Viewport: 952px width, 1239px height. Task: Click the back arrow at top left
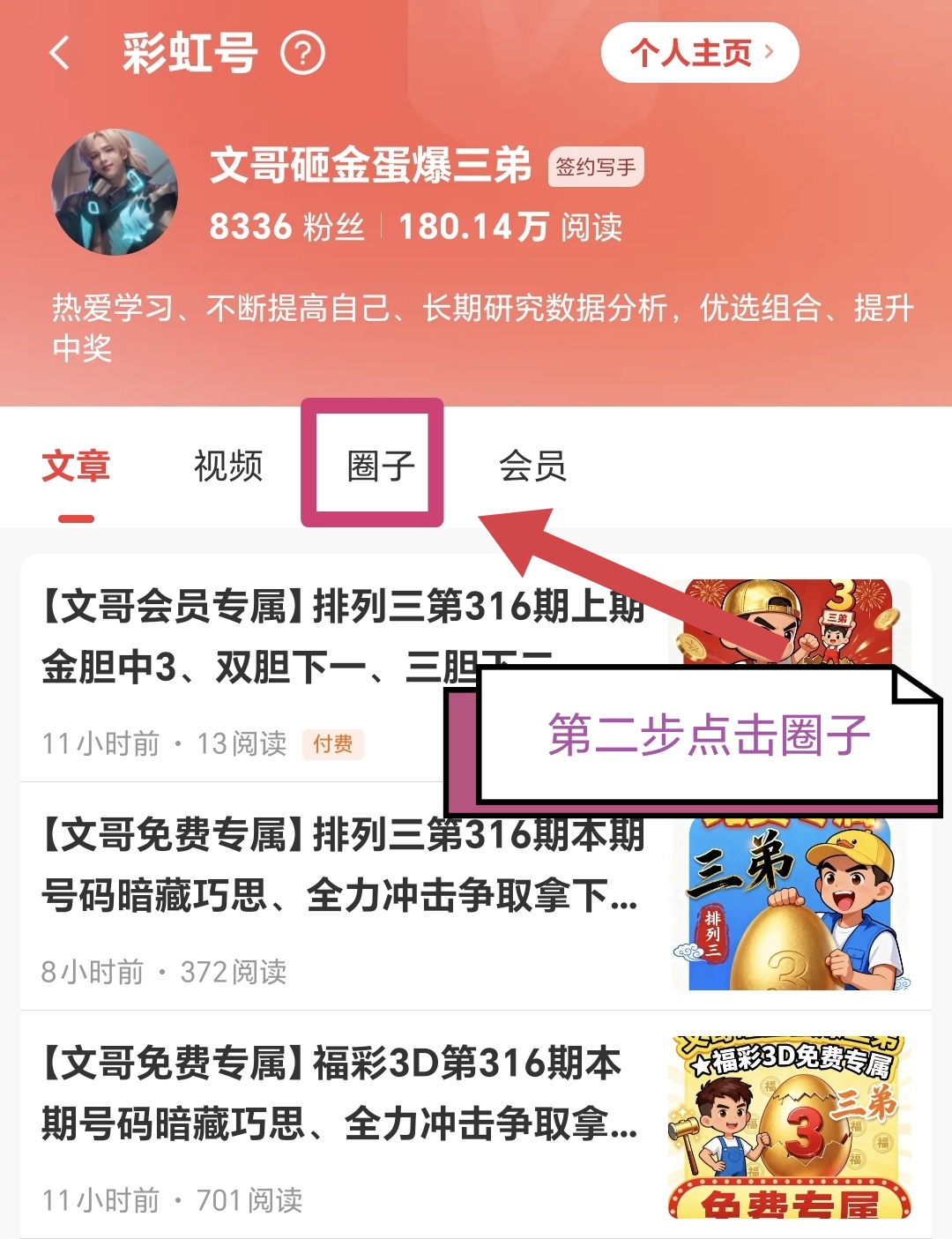(x=58, y=54)
